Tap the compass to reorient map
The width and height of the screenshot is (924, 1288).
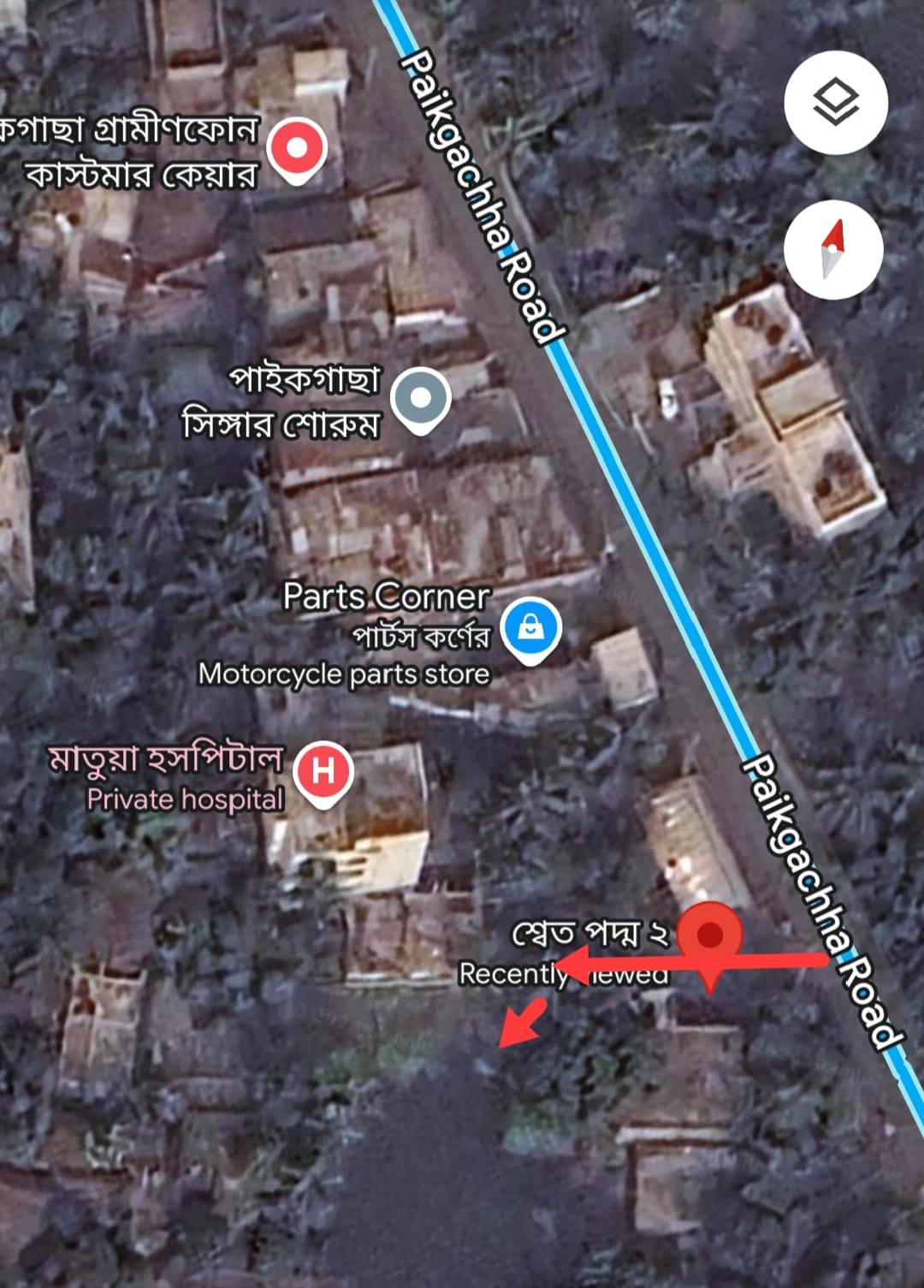(833, 250)
